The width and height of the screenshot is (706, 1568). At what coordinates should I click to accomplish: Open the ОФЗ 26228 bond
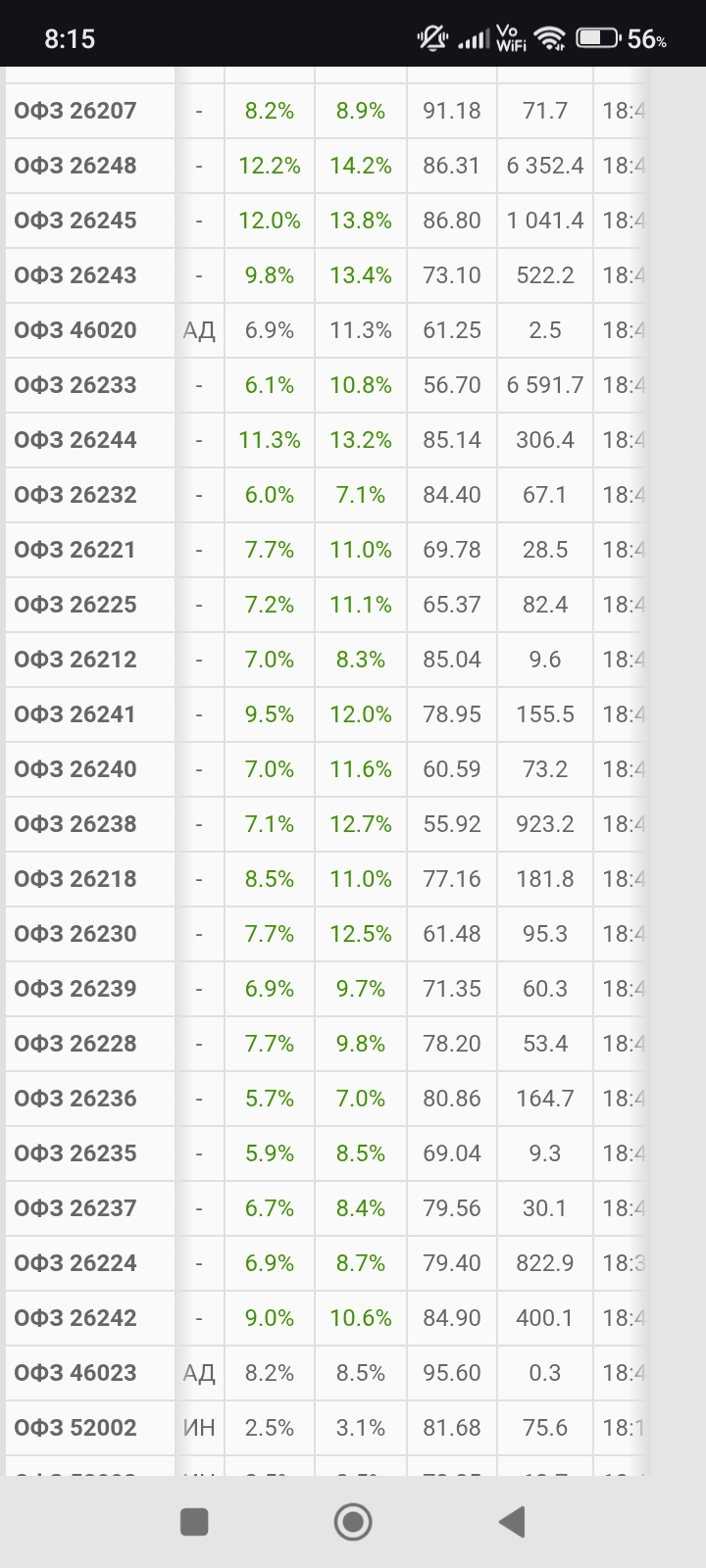tap(76, 1044)
